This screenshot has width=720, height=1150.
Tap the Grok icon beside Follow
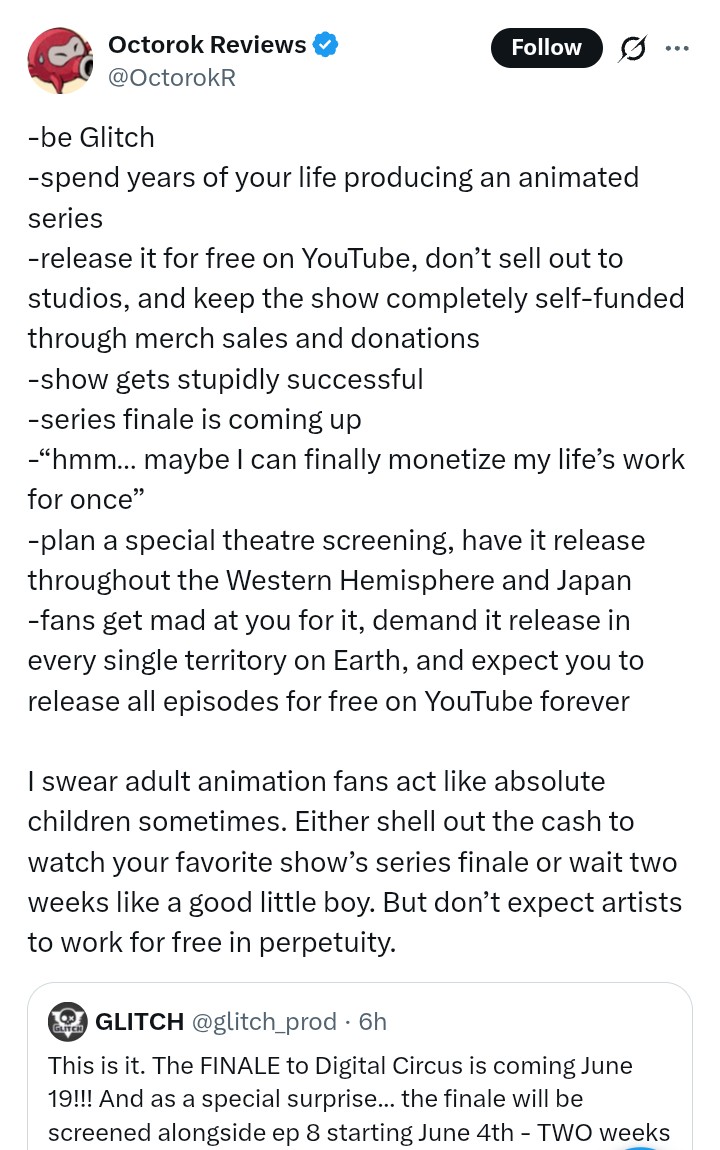coord(633,48)
